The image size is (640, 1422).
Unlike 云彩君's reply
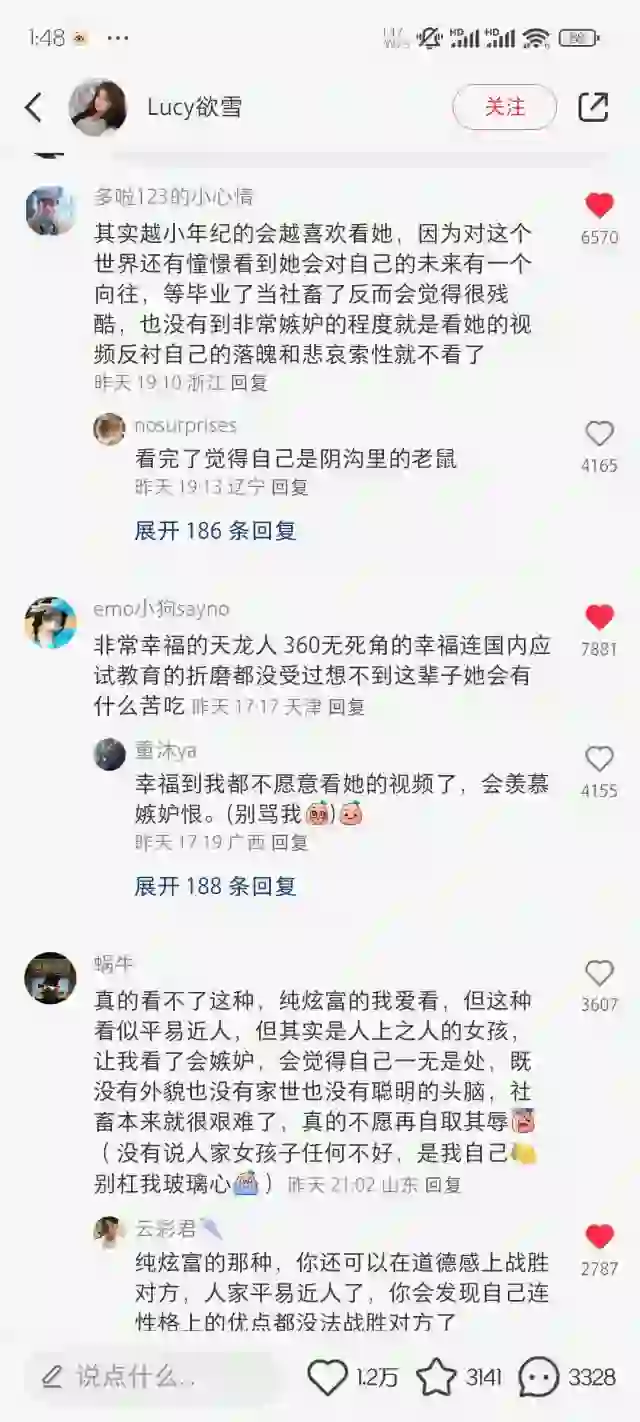tap(599, 1237)
